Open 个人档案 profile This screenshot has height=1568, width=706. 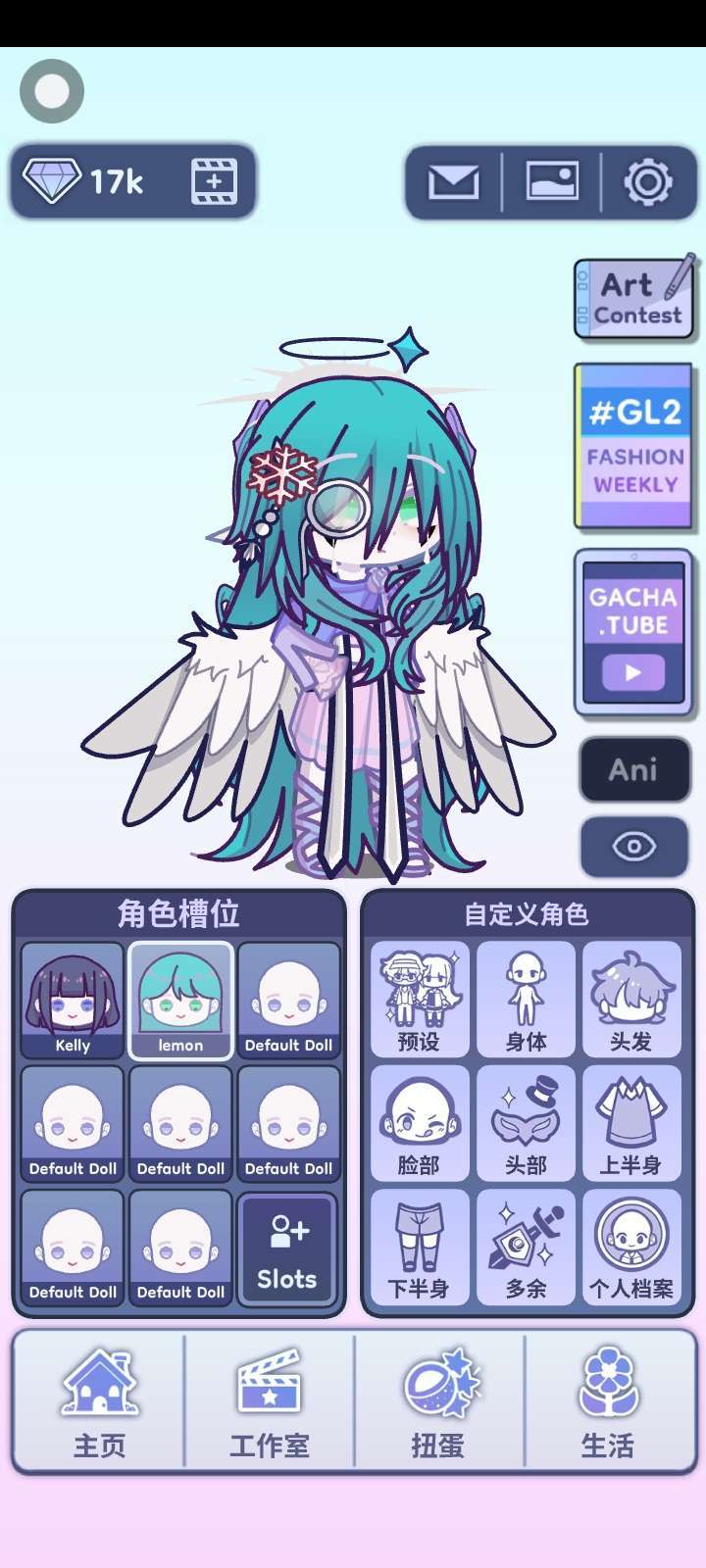point(630,1248)
